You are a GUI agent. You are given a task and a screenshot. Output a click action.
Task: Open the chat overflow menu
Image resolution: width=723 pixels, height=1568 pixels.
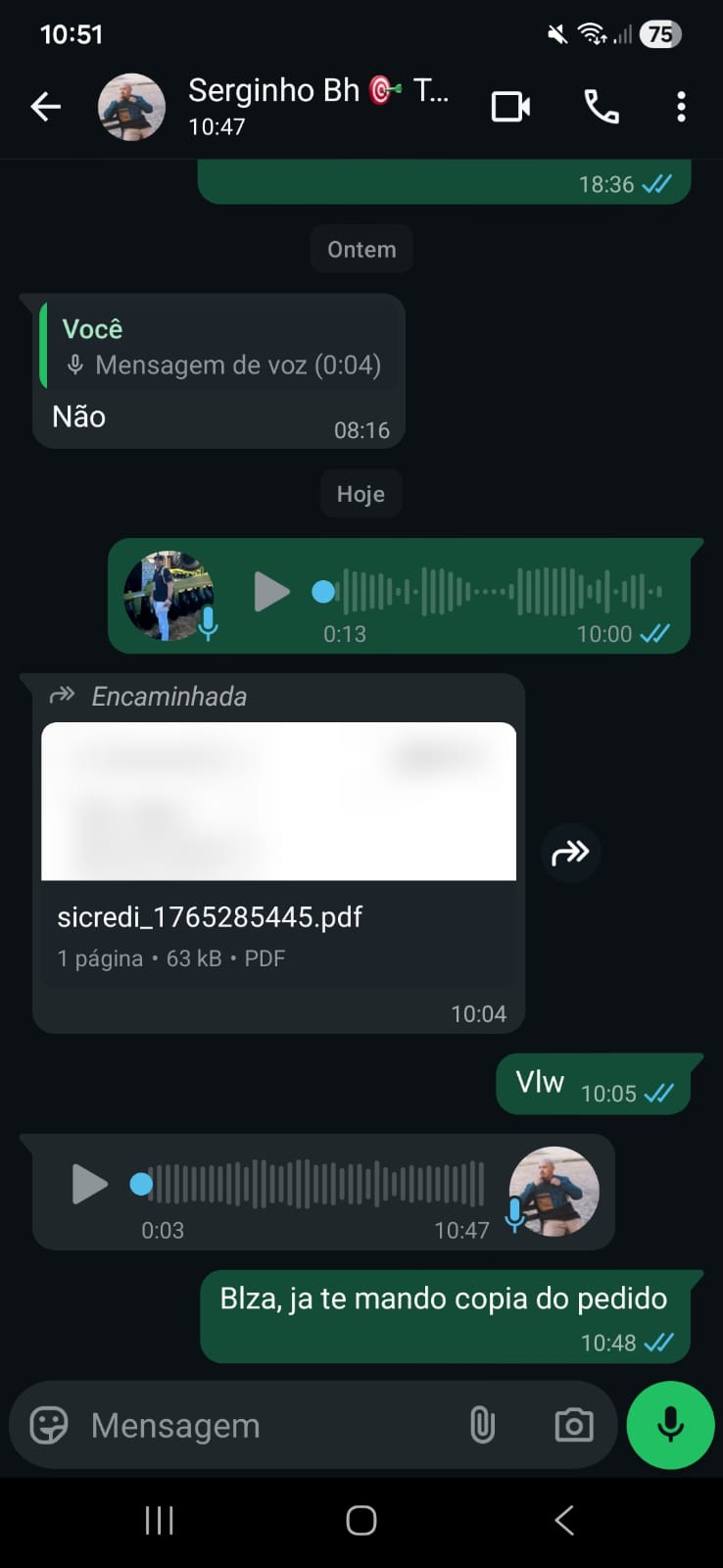(681, 107)
